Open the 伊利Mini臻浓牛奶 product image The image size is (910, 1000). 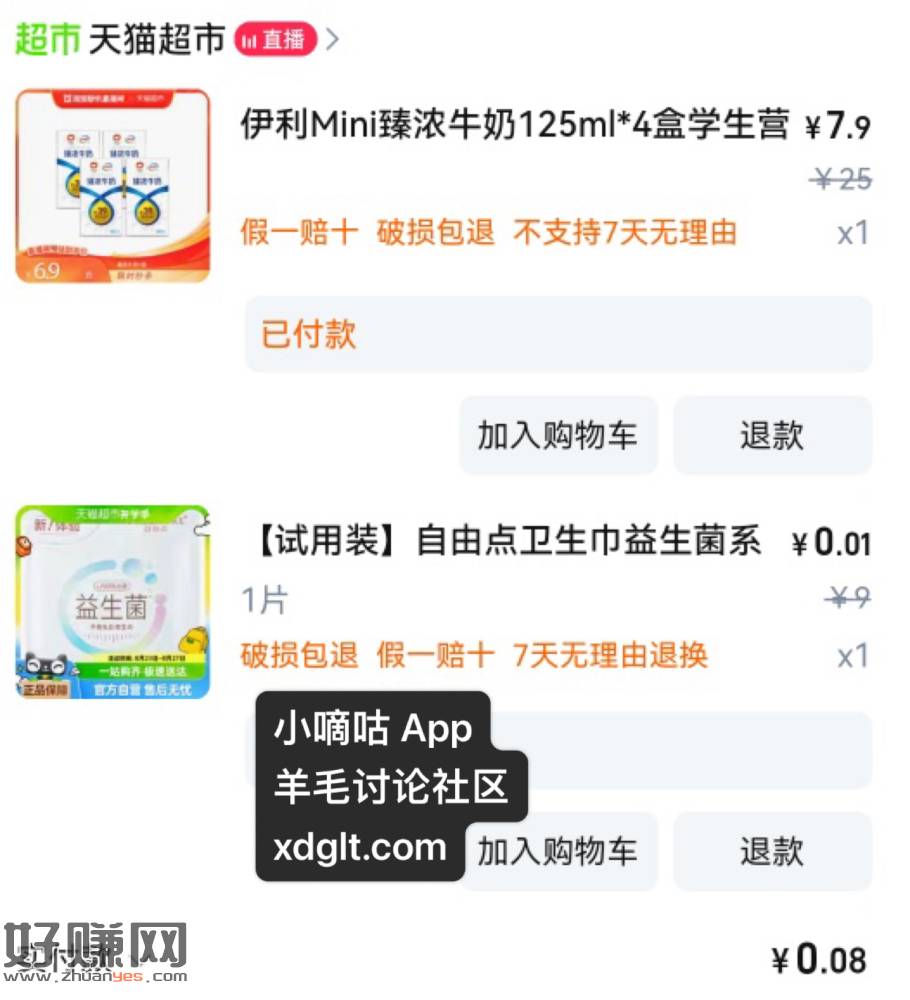coord(113,186)
